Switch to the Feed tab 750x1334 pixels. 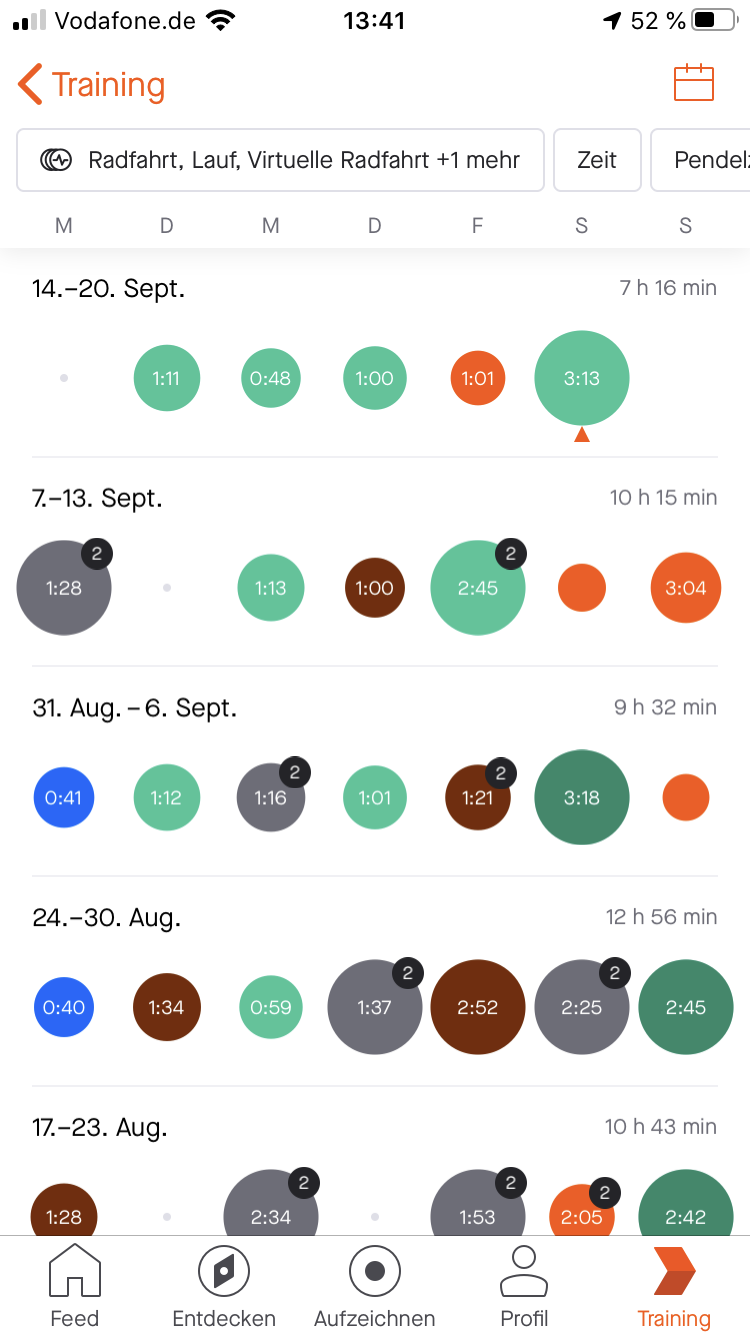(75, 1286)
